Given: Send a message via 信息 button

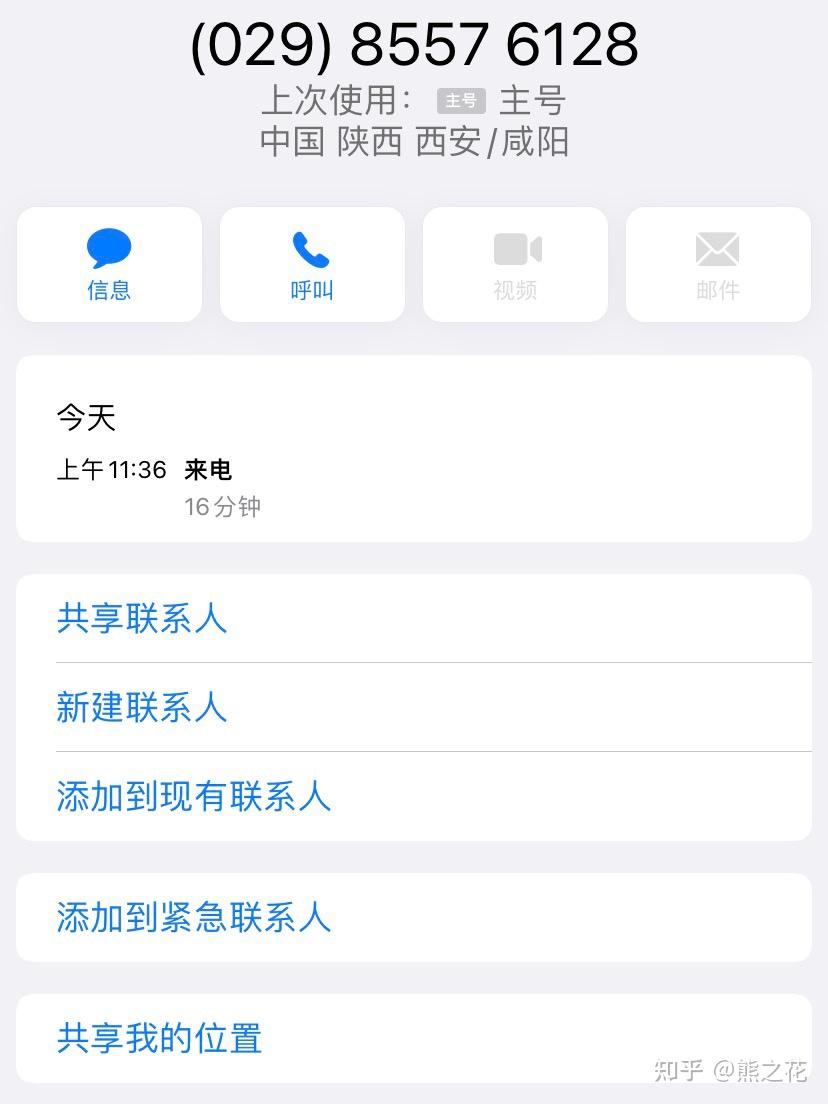Looking at the screenshot, I should tap(109, 264).
